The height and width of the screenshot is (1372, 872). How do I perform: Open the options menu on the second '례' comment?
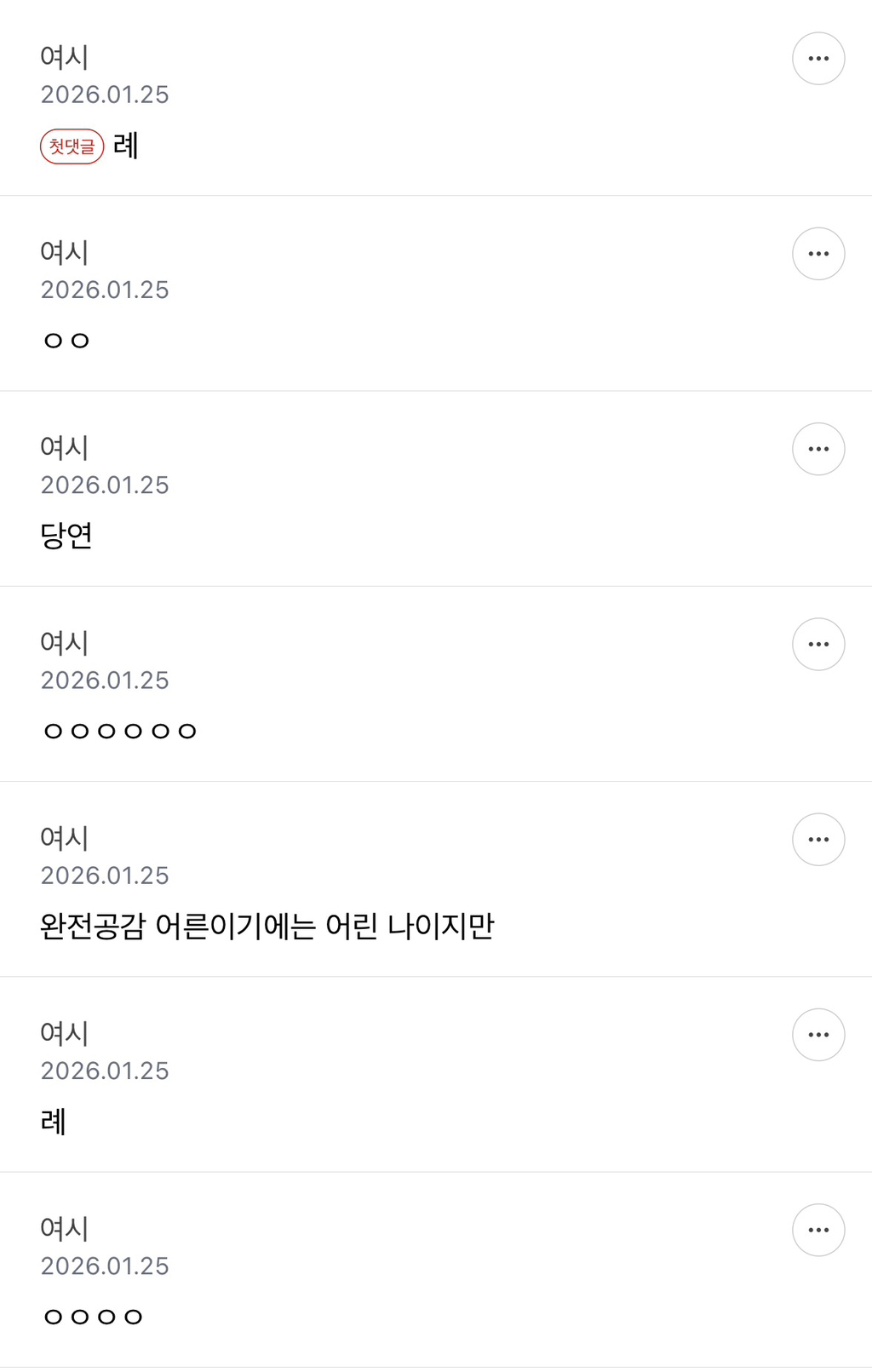pos(818,1034)
